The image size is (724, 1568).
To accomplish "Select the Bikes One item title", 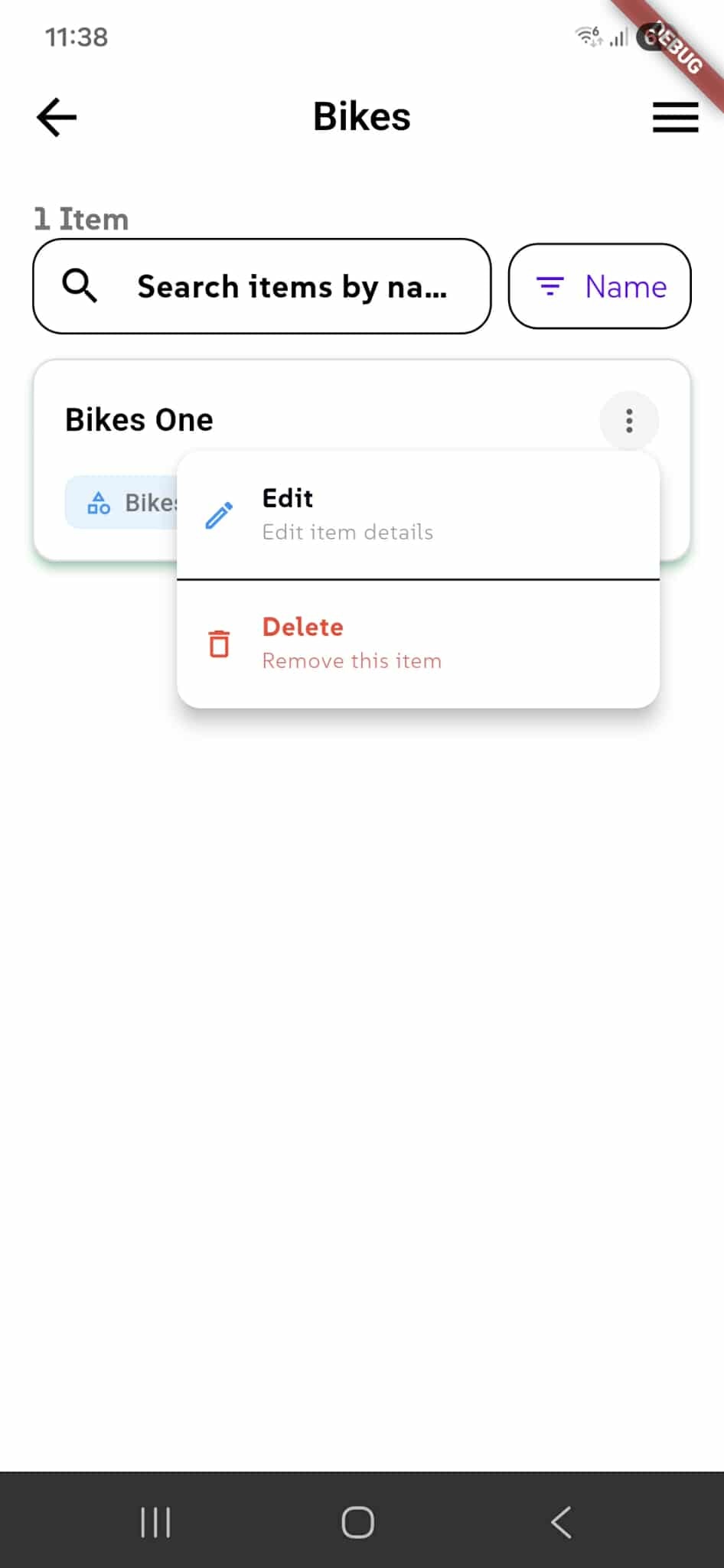I will (139, 419).
